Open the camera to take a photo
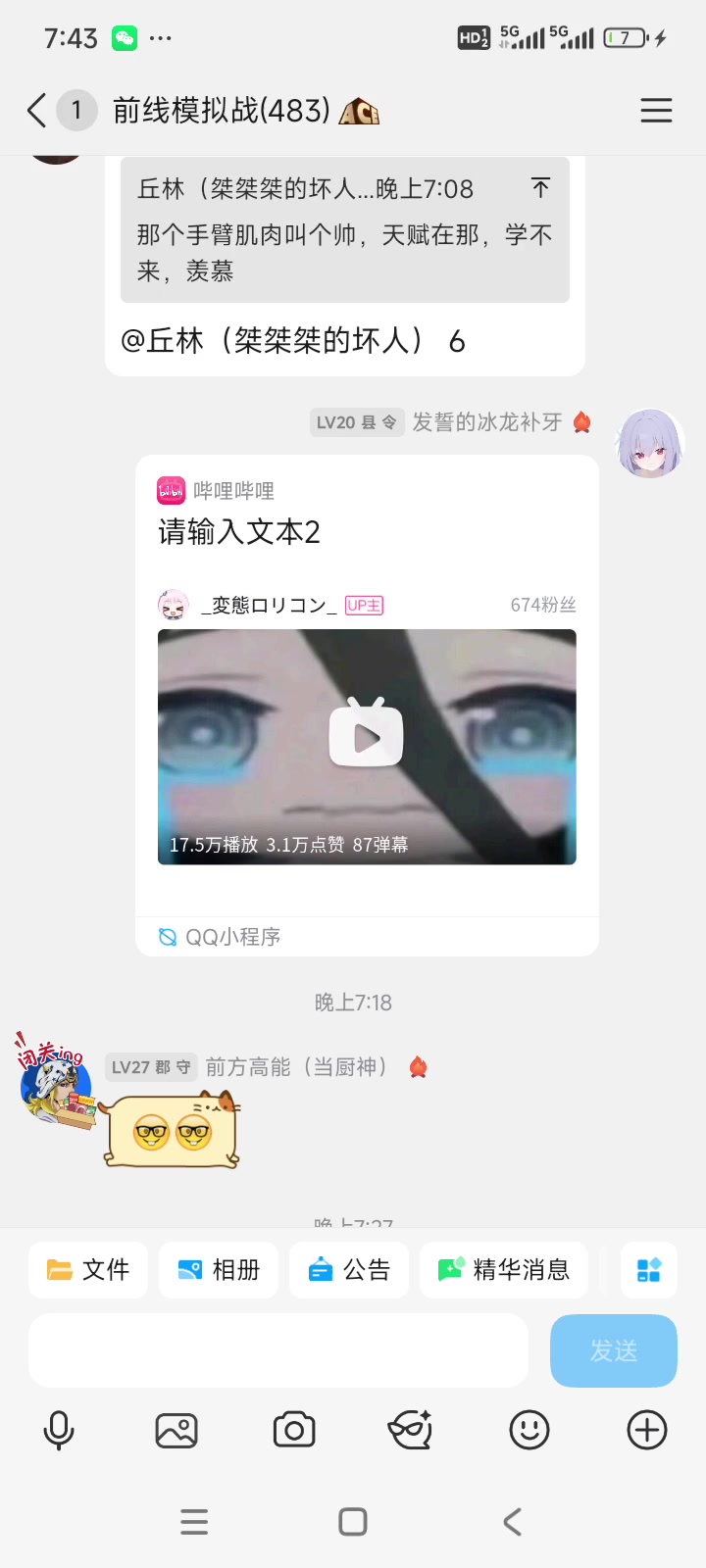Screen dimensions: 706x1568 294,1431
